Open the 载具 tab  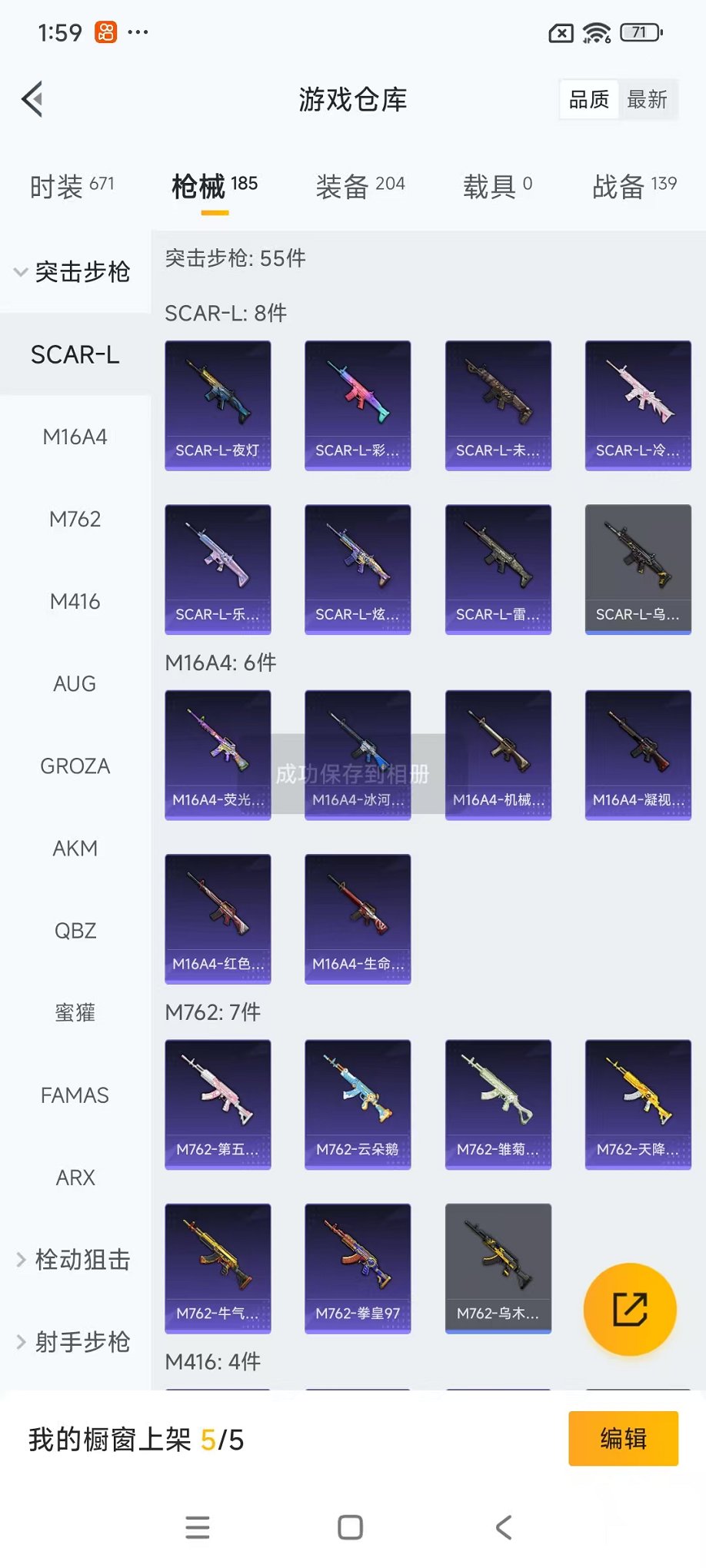[497, 186]
